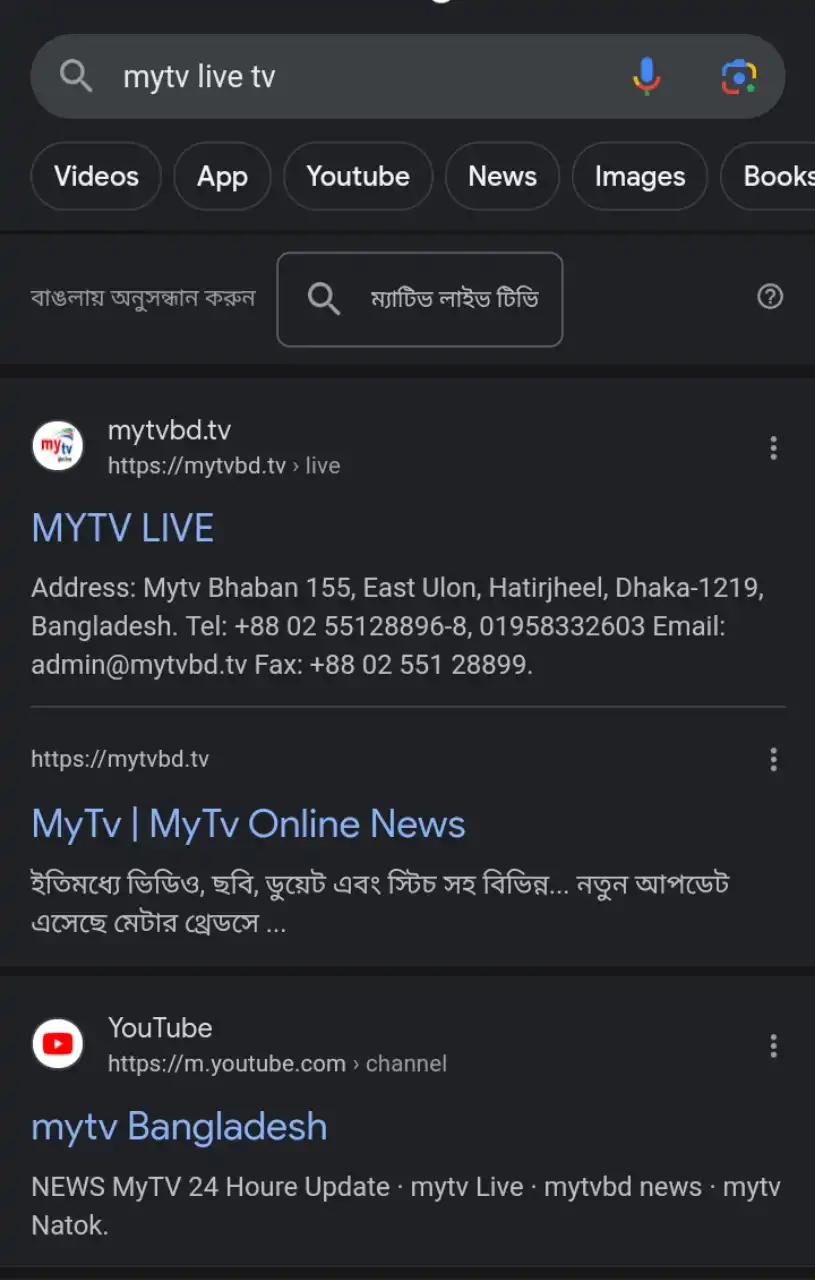815x1280 pixels.
Task: Filter results by Videos
Action: click(x=96, y=177)
